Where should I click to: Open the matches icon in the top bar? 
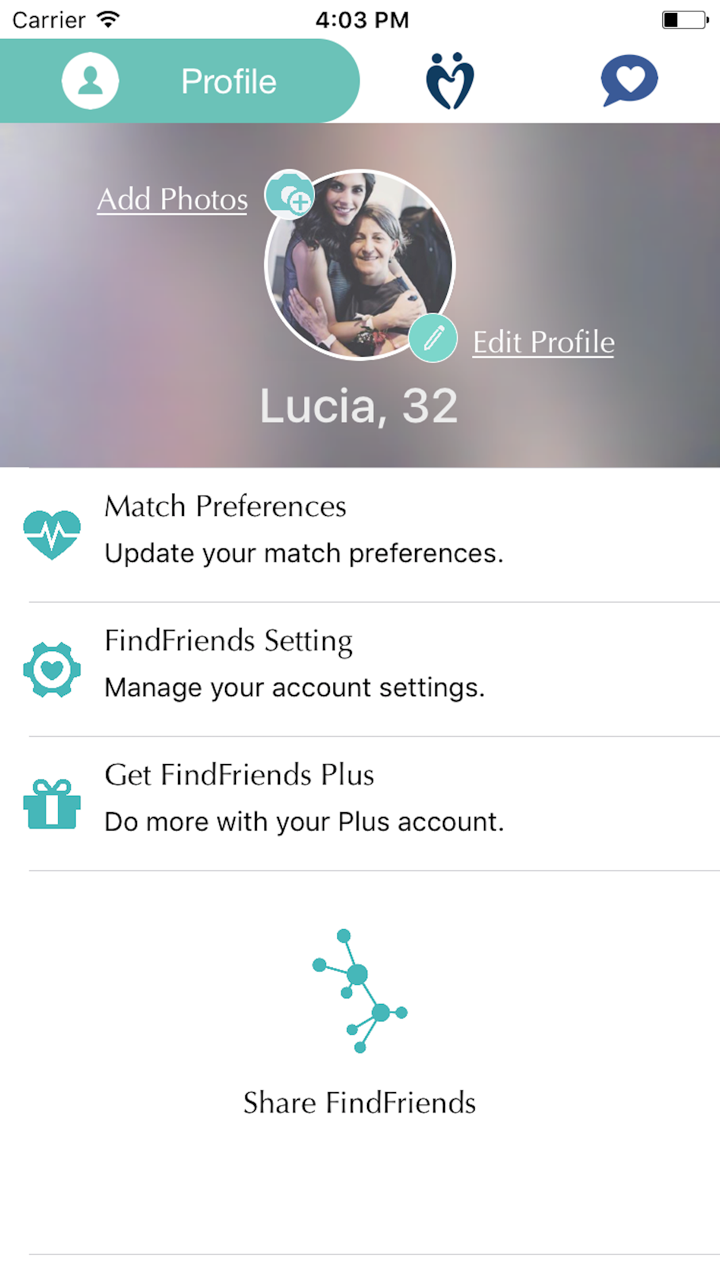[448, 80]
